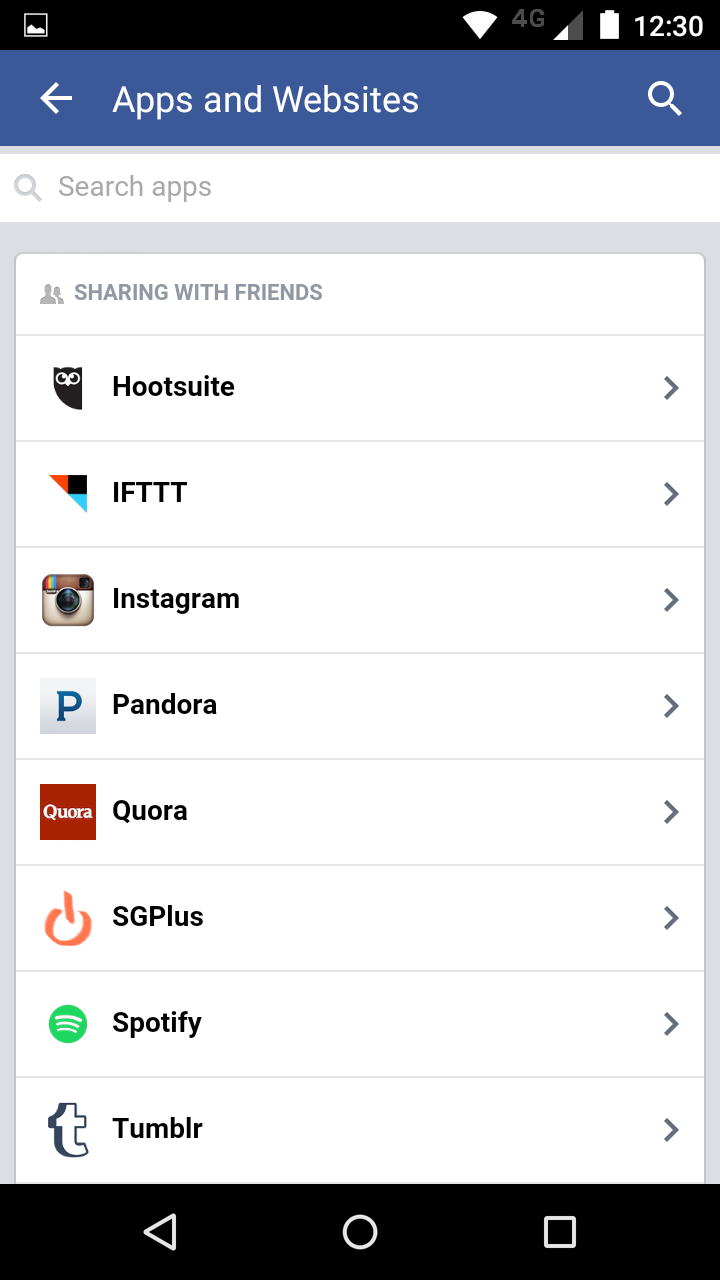Open the search icon in the header
The width and height of the screenshot is (720, 1280).
pos(665,98)
